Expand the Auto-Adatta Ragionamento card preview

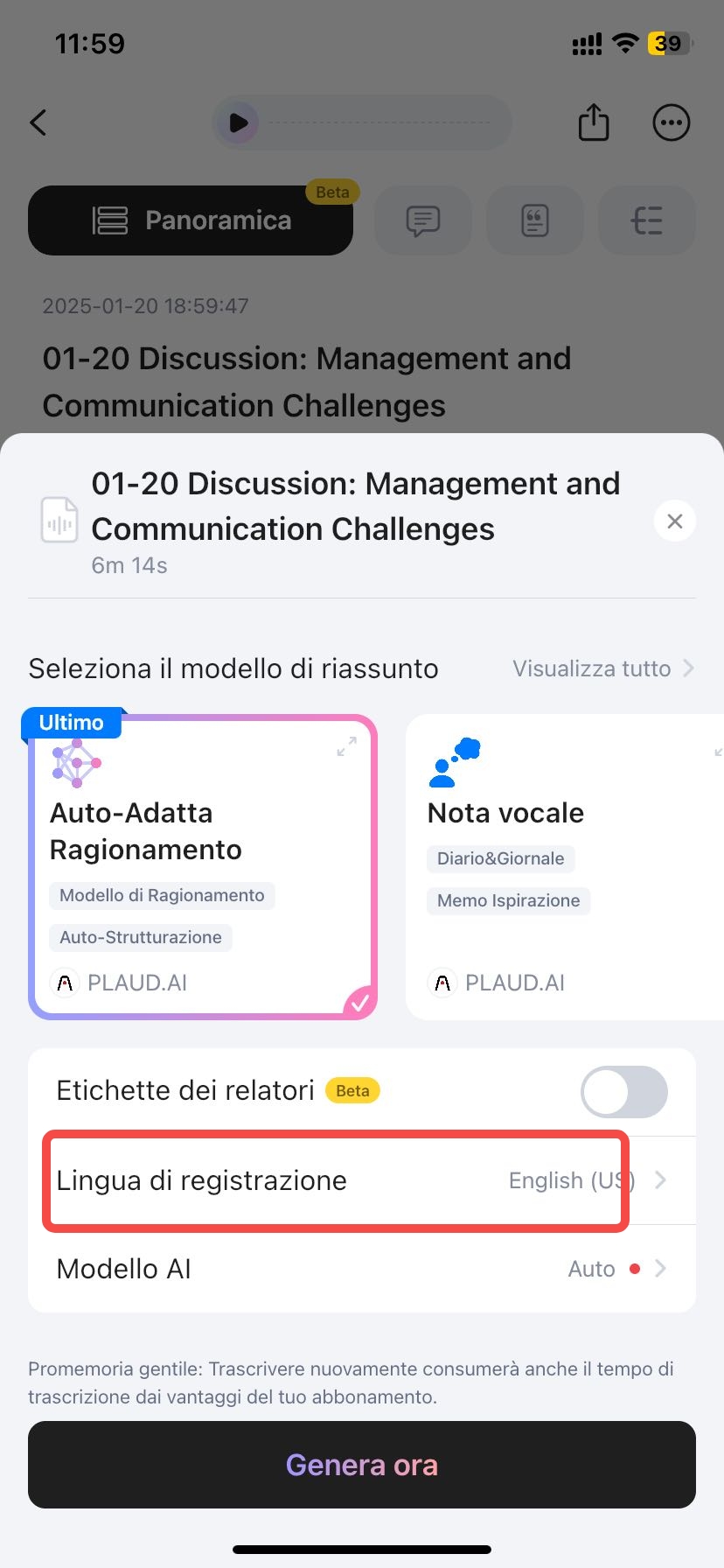(347, 746)
